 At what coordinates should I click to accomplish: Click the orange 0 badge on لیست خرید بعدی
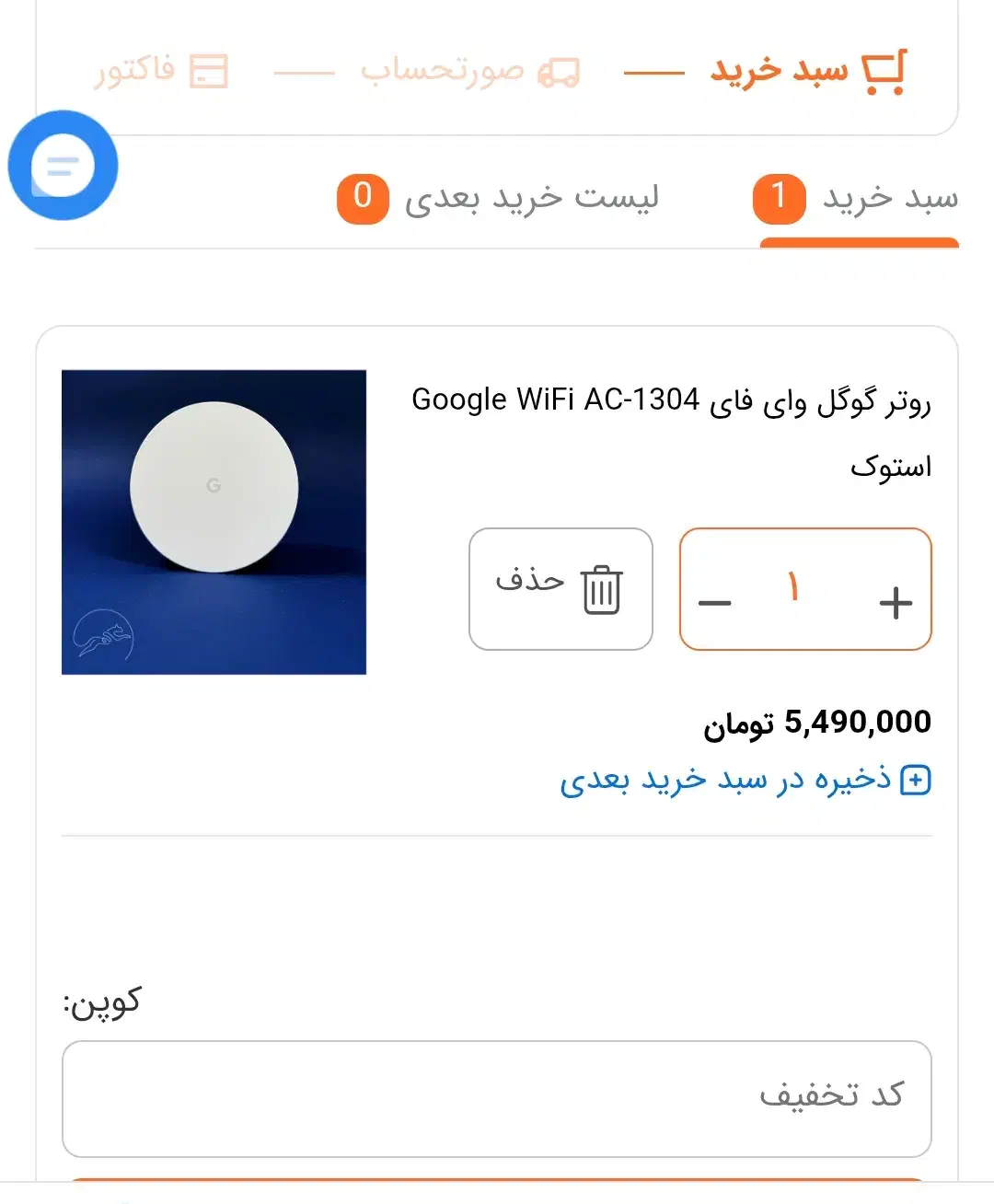pos(362,199)
